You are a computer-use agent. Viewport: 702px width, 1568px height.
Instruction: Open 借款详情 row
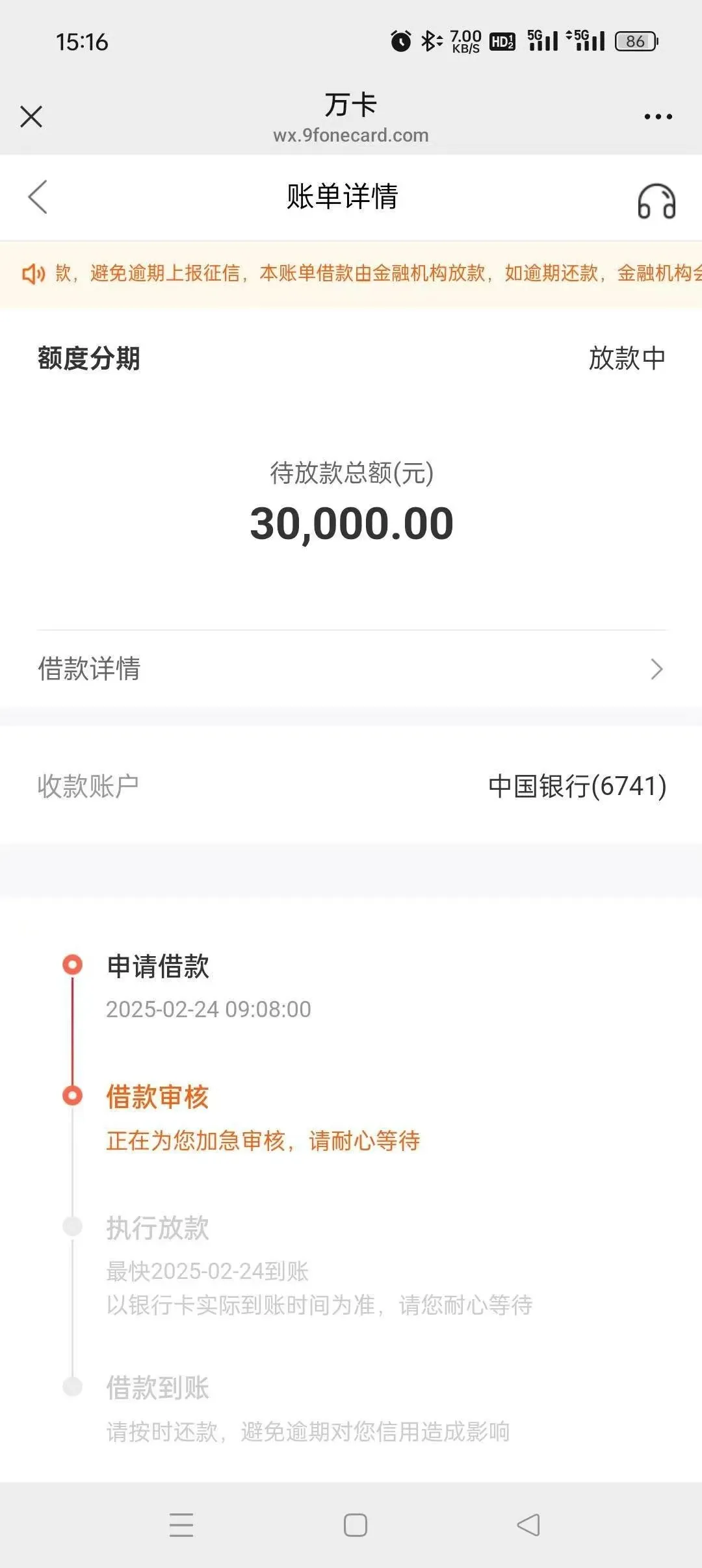(351, 669)
